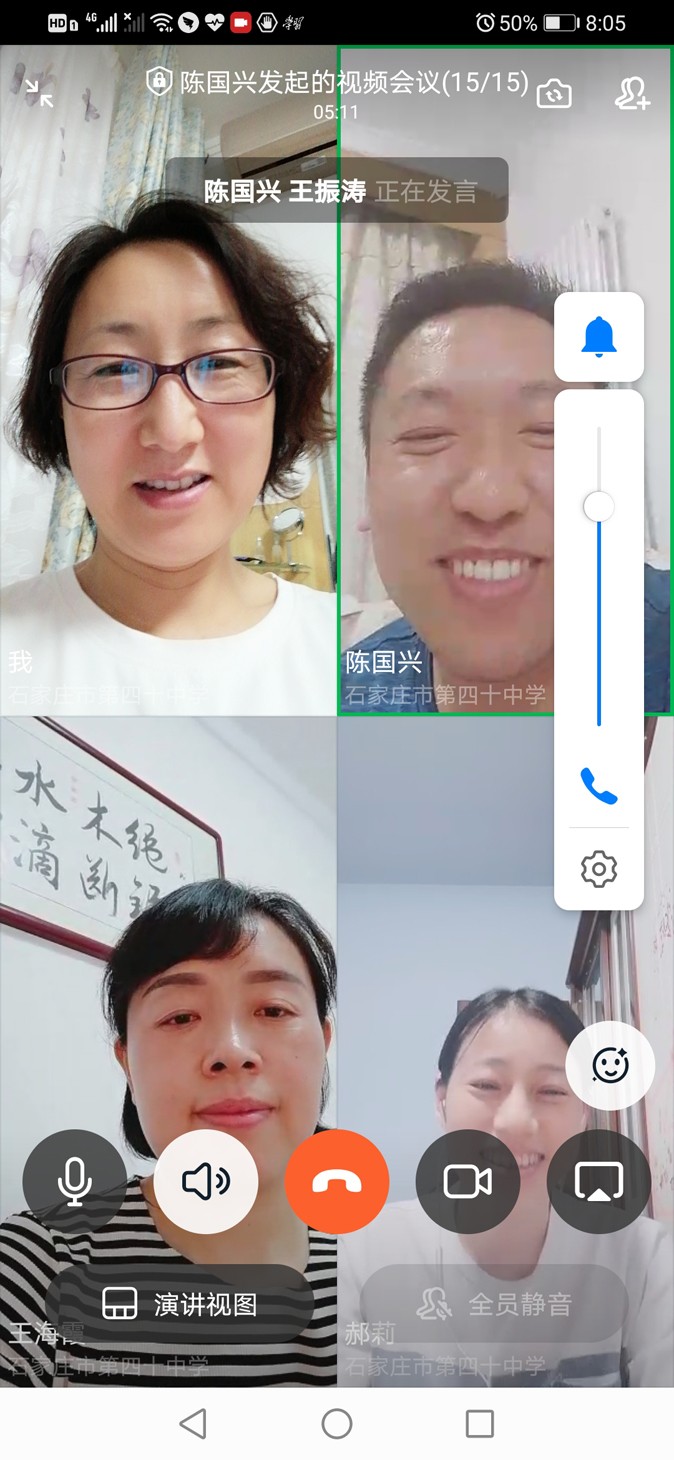
Task: Open the beauty face effects button
Action: coord(610,1066)
